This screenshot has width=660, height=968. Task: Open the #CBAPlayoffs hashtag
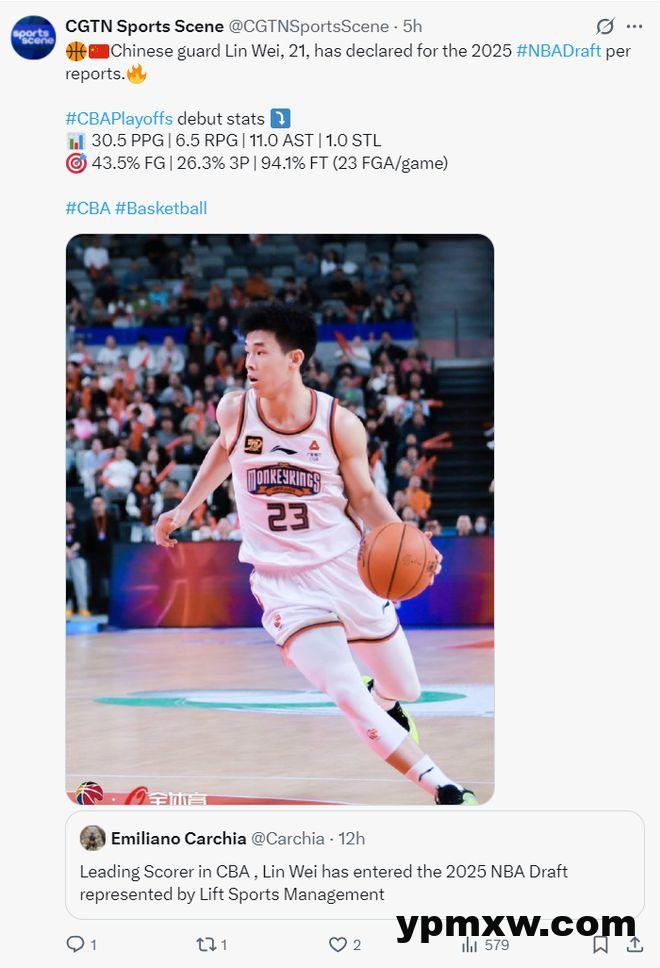(x=119, y=119)
